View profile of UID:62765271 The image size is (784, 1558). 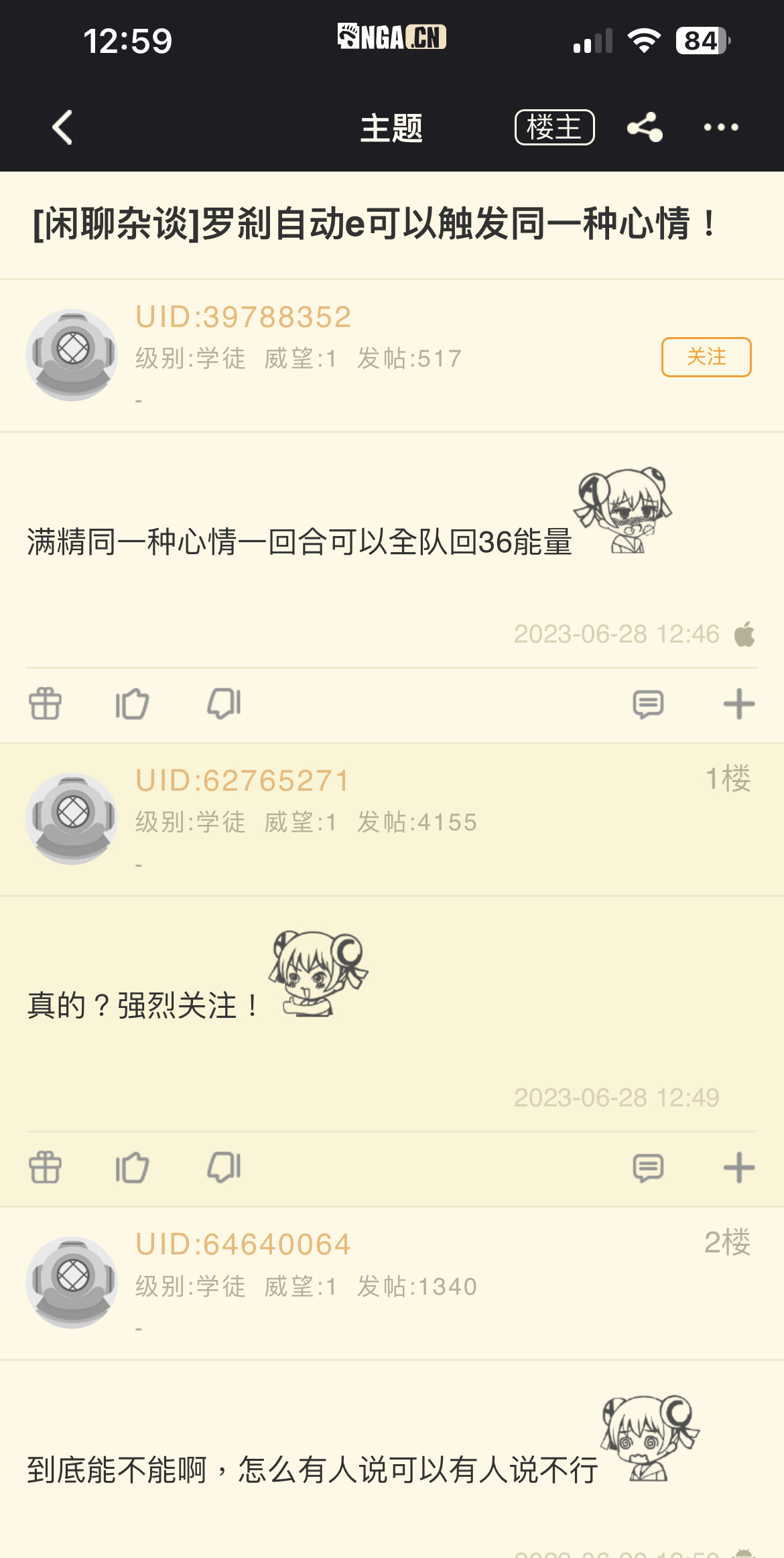(x=72, y=819)
